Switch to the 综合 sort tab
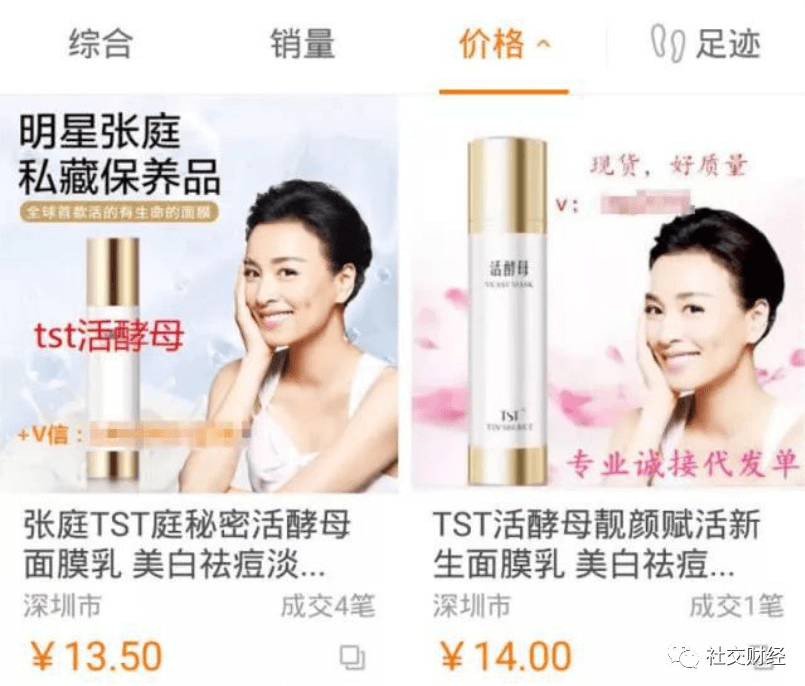 click(100, 44)
